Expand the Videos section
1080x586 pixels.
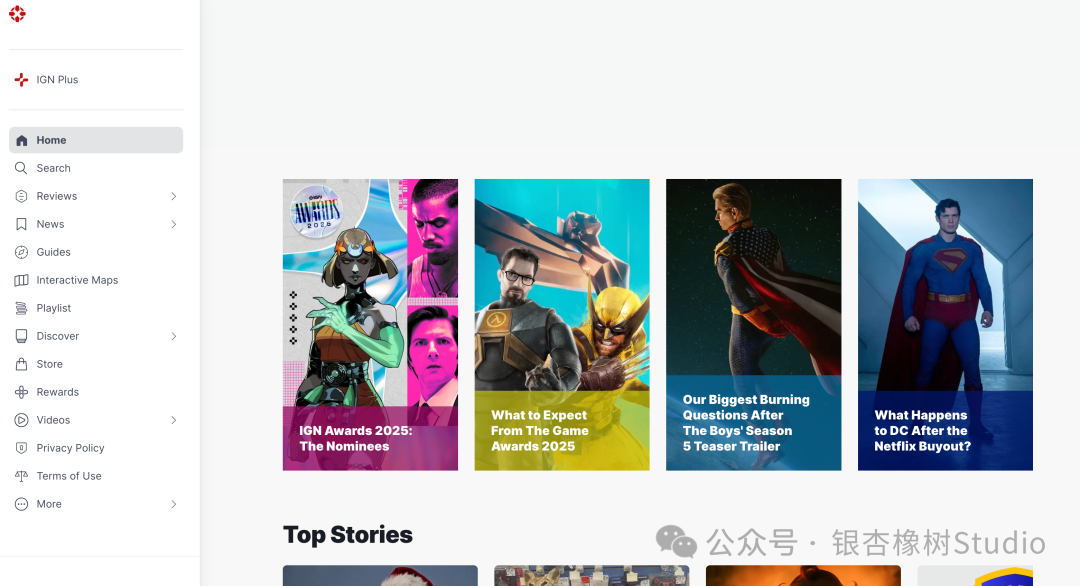pyautogui.click(x=173, y=420)
